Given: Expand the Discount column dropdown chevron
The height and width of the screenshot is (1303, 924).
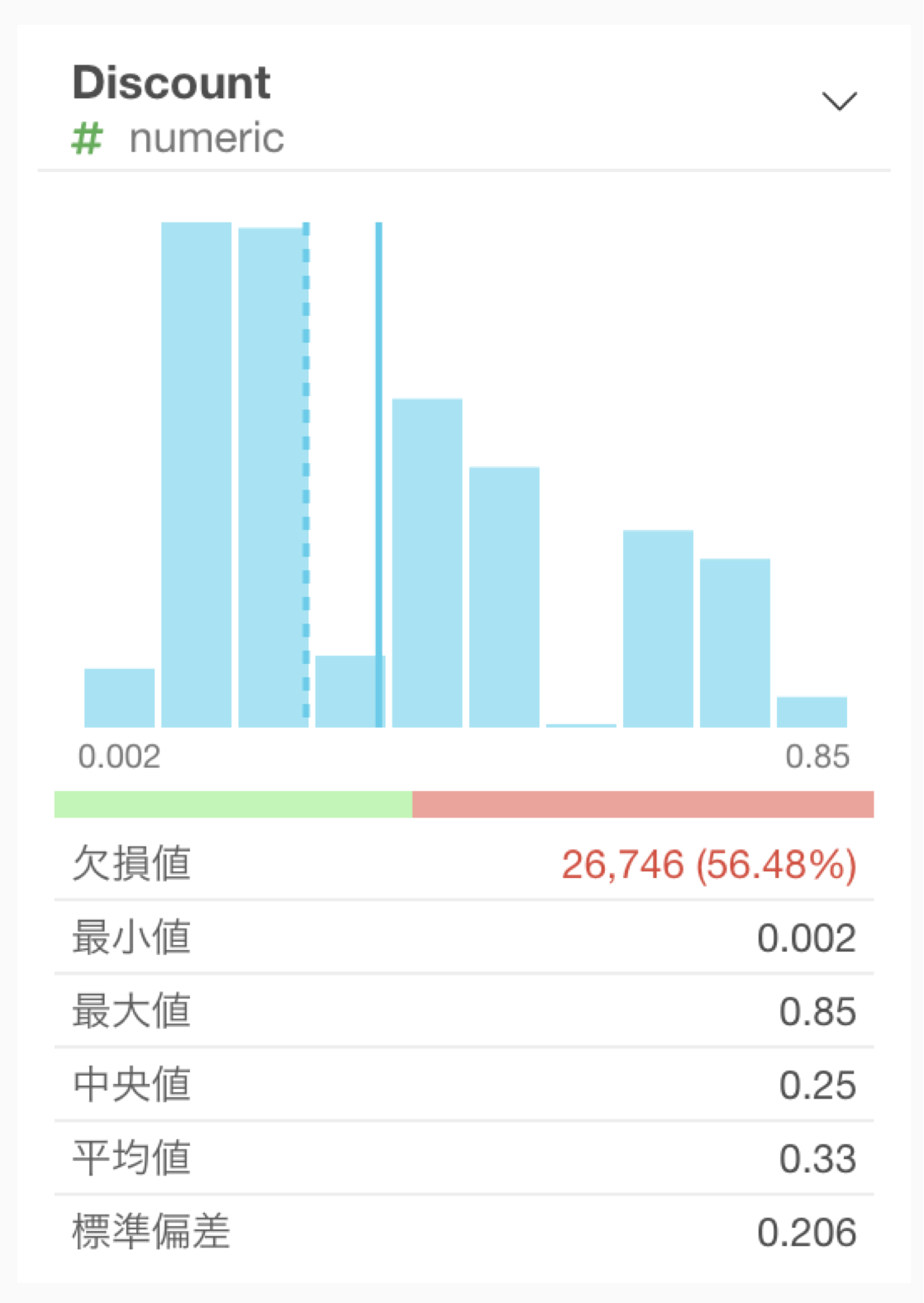Looking at the screenshot, I should click(839, 102).
